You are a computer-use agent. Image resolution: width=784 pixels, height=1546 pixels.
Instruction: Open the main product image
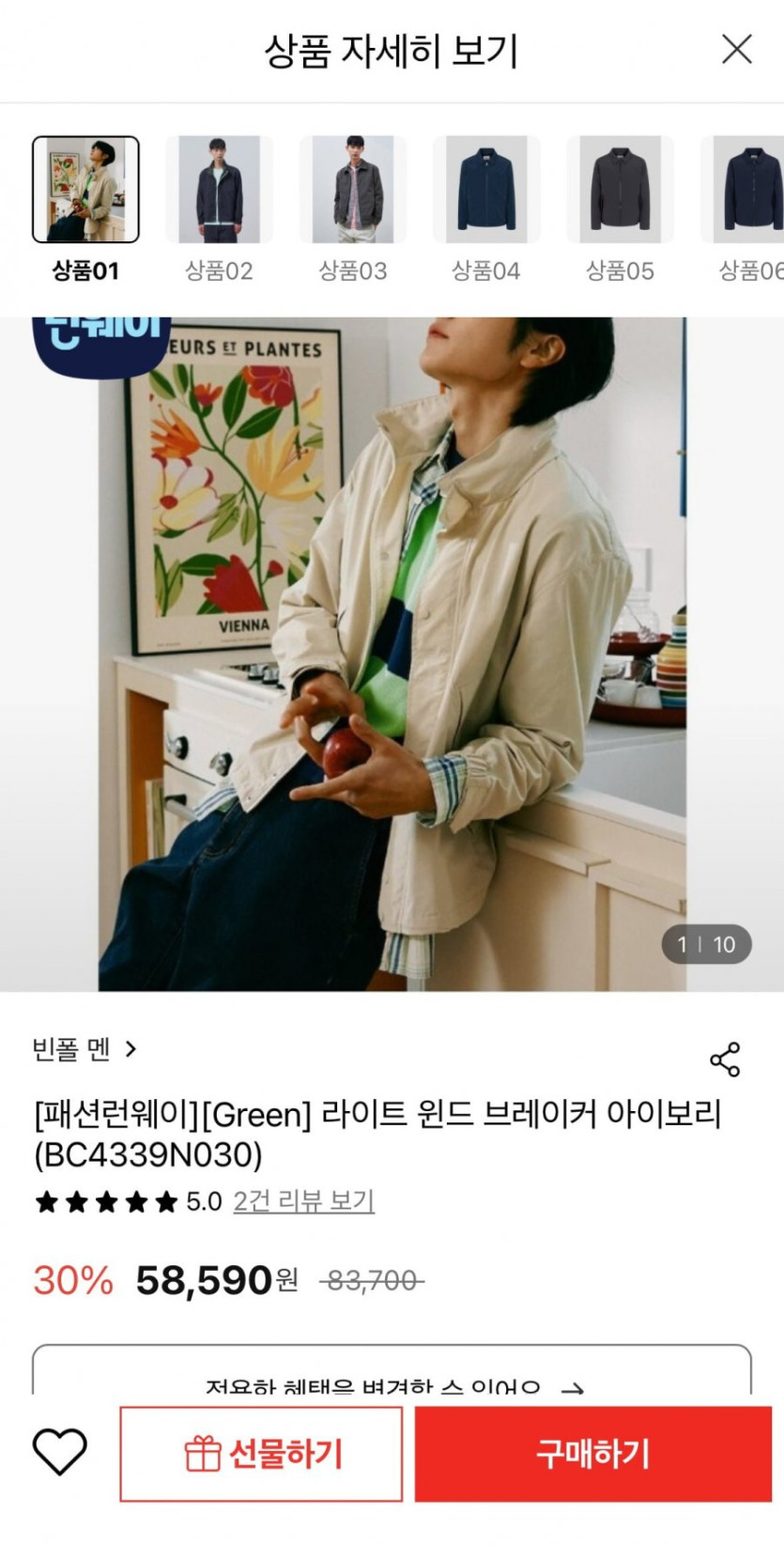click(x=392, y=655)
